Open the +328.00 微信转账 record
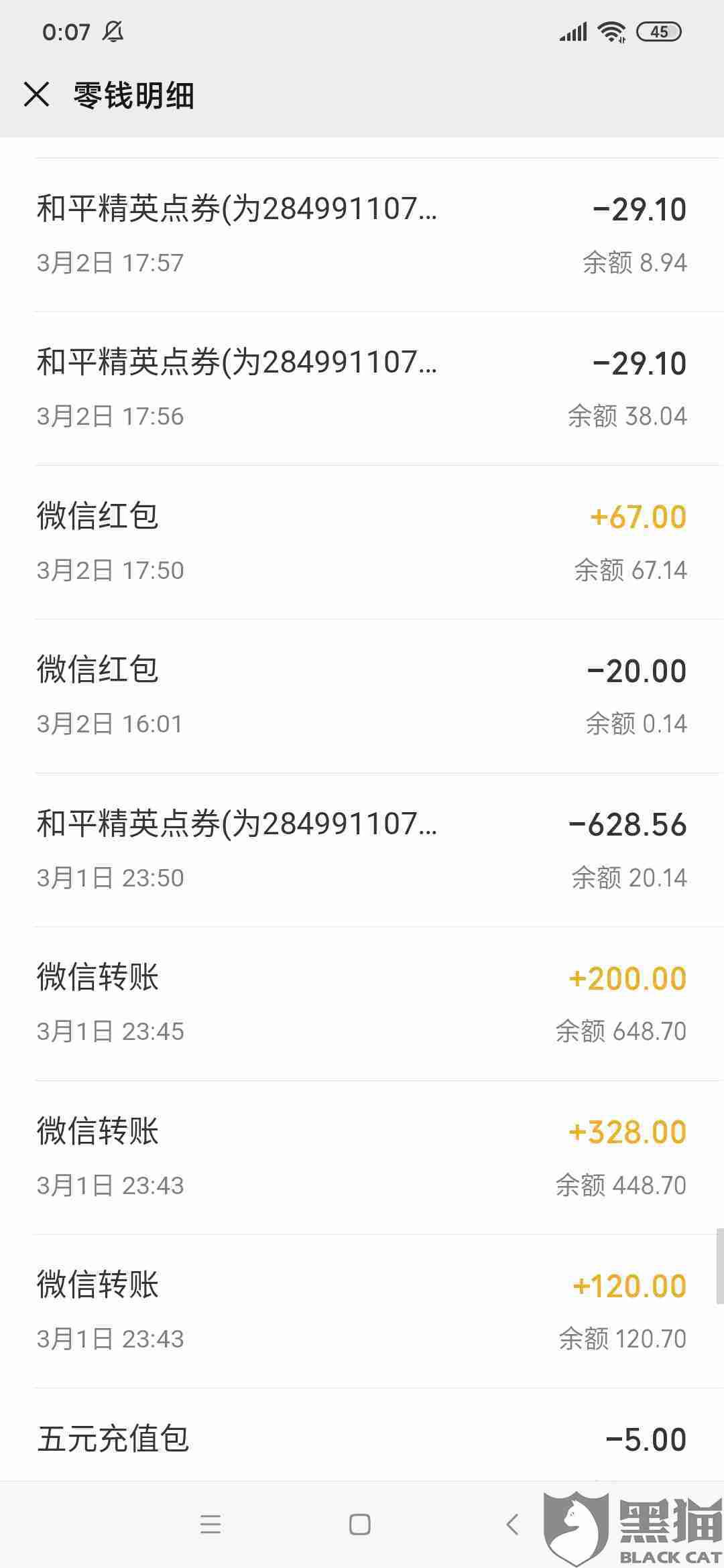The width and height of the screenshot is (724, 1568). pyautogui.click(x=362, y=1157)
